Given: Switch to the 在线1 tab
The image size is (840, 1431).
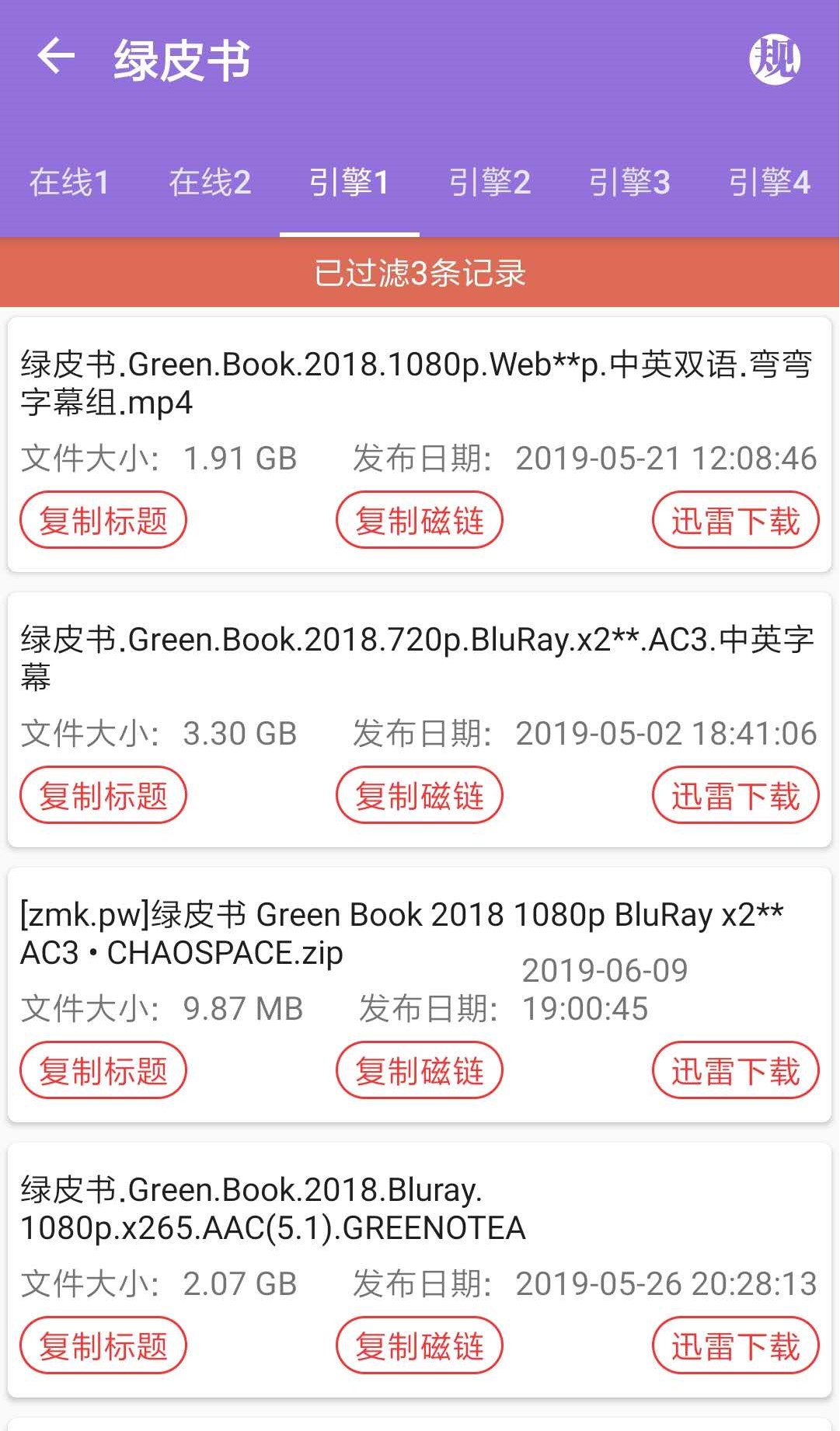Looking at the screenshot, I should tap(69, 183).
